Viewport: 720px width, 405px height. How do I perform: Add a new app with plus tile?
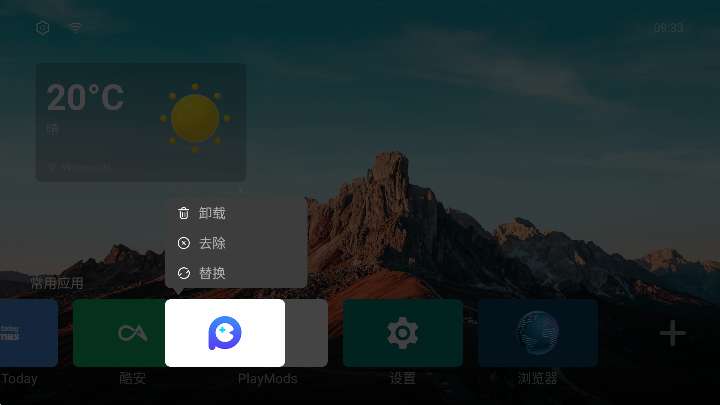[672, 333]
